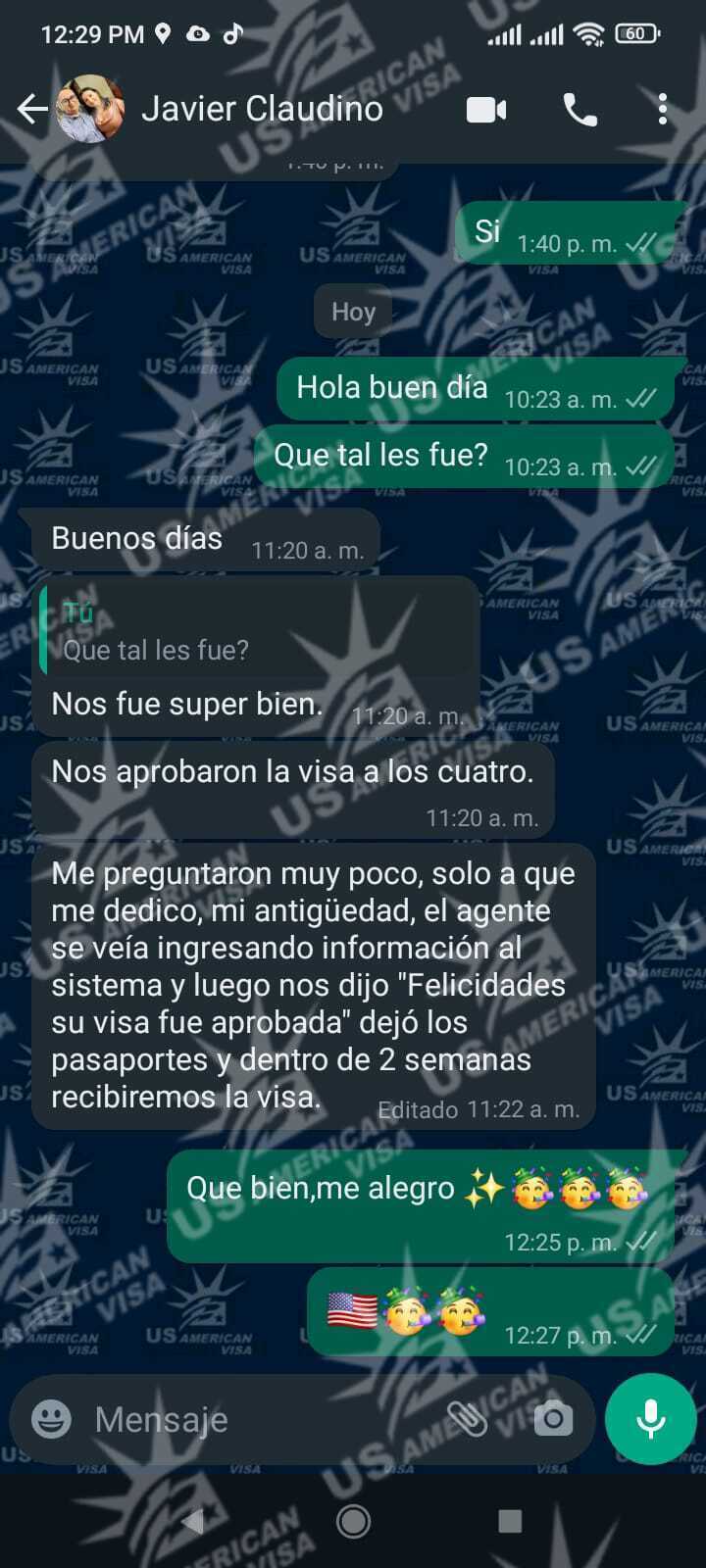
Task: Tap the system back button
Action: 193,1521
